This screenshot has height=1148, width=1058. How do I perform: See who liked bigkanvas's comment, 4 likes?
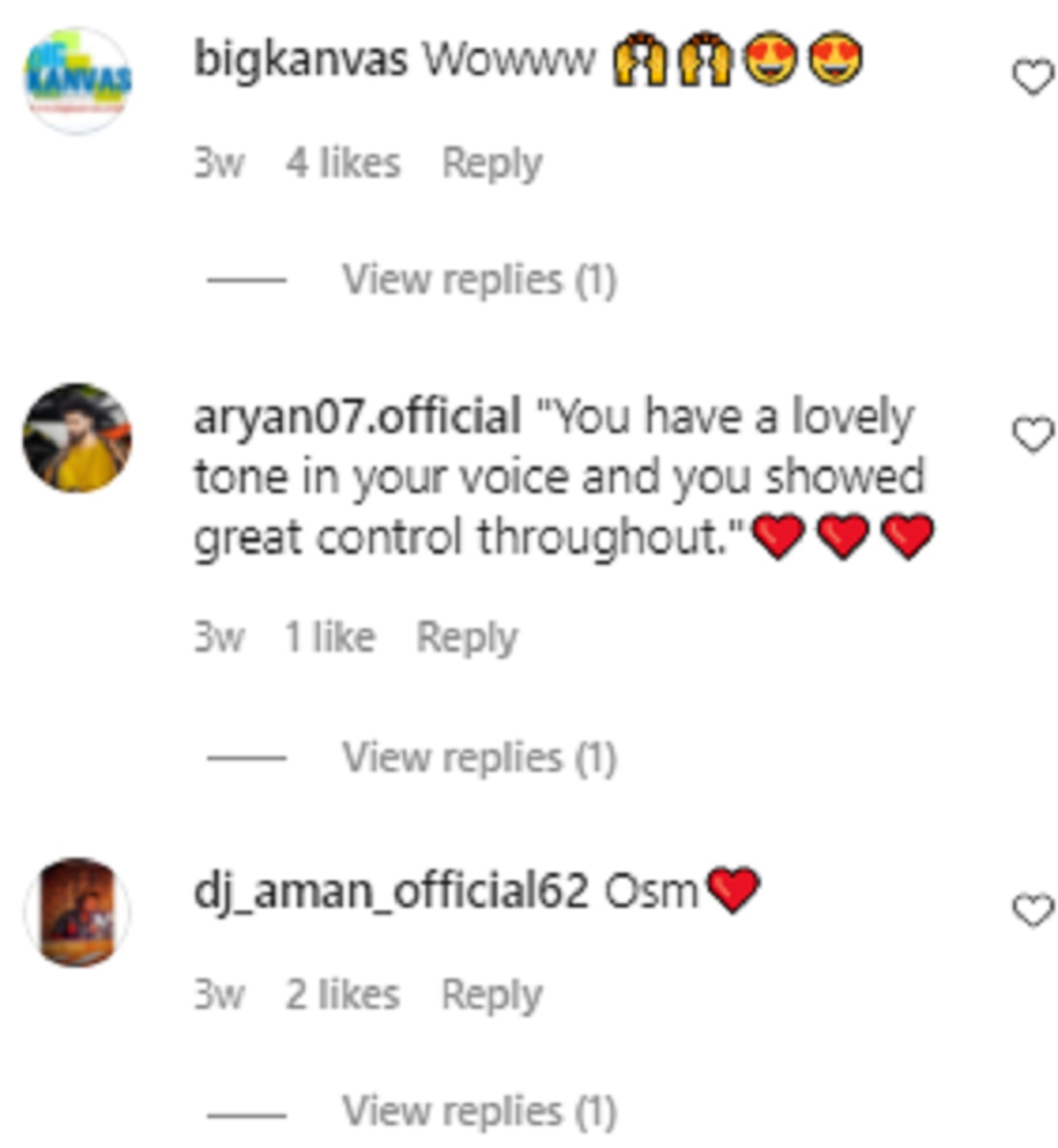(343, 164)
